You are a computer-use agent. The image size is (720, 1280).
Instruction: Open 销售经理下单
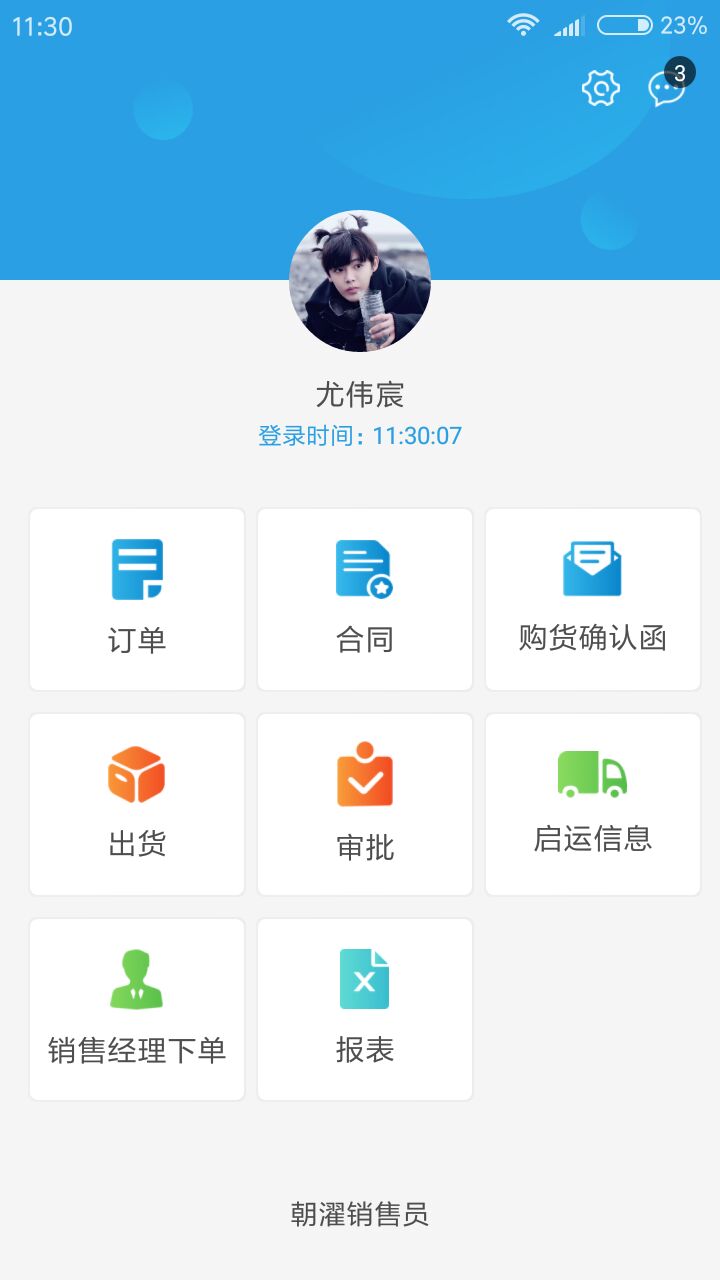point(137,1009)
